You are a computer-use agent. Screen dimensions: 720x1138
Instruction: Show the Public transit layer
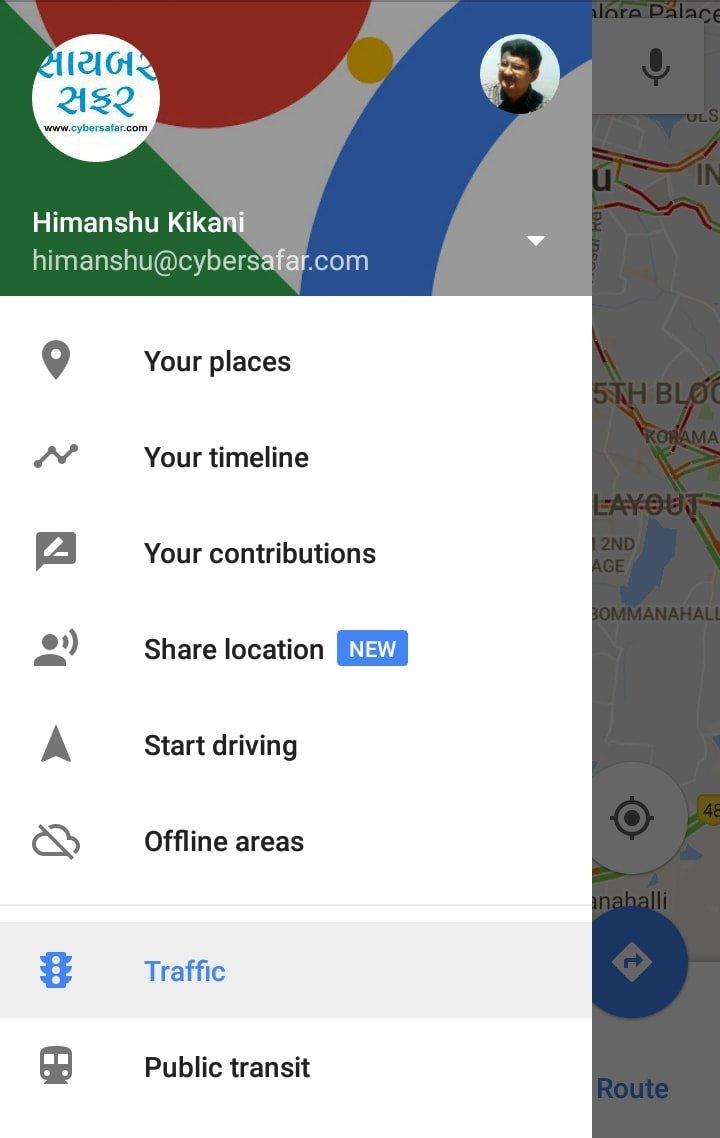click(227, 1067)
